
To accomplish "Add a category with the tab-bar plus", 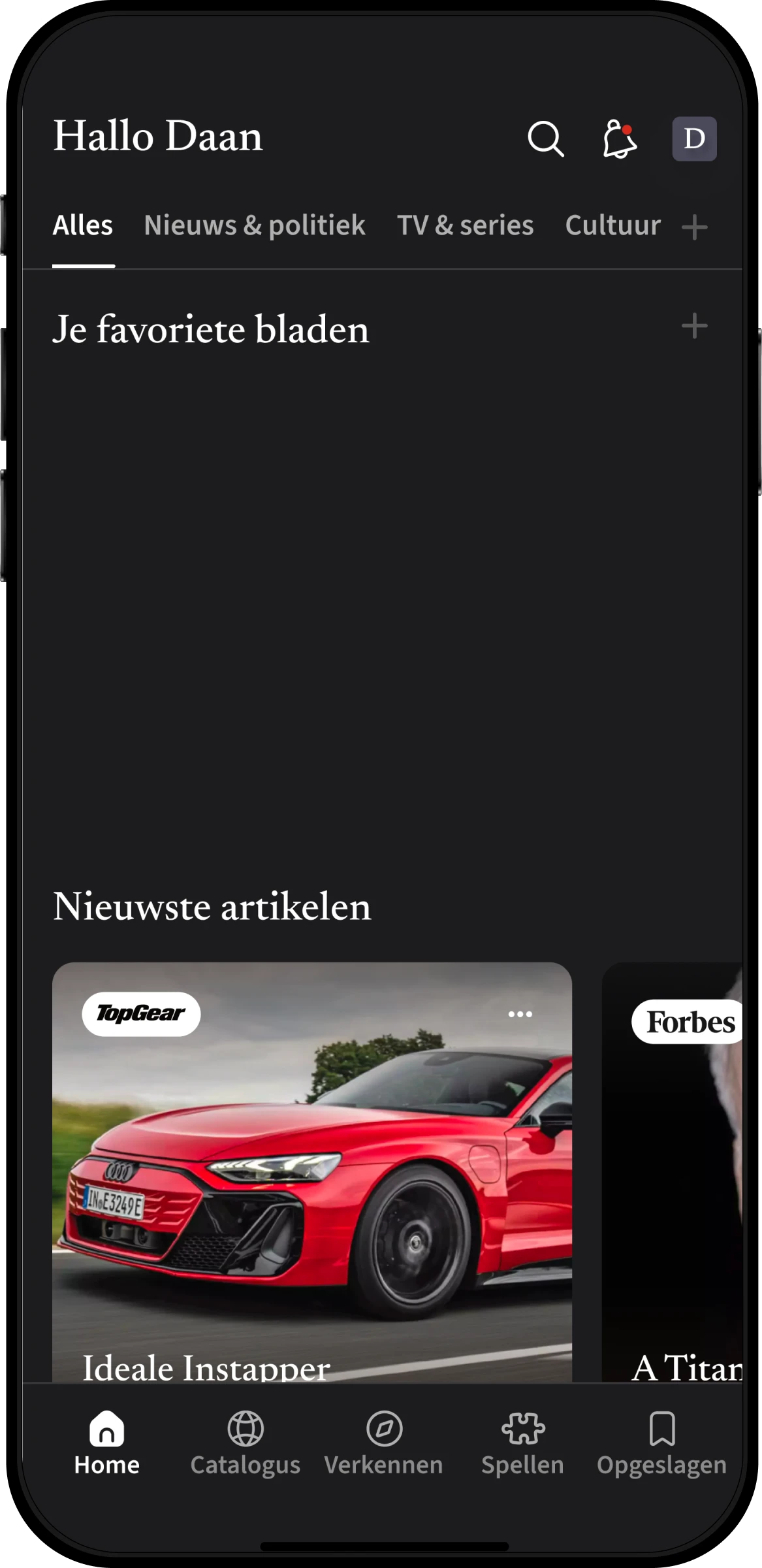I will point(694,227).
